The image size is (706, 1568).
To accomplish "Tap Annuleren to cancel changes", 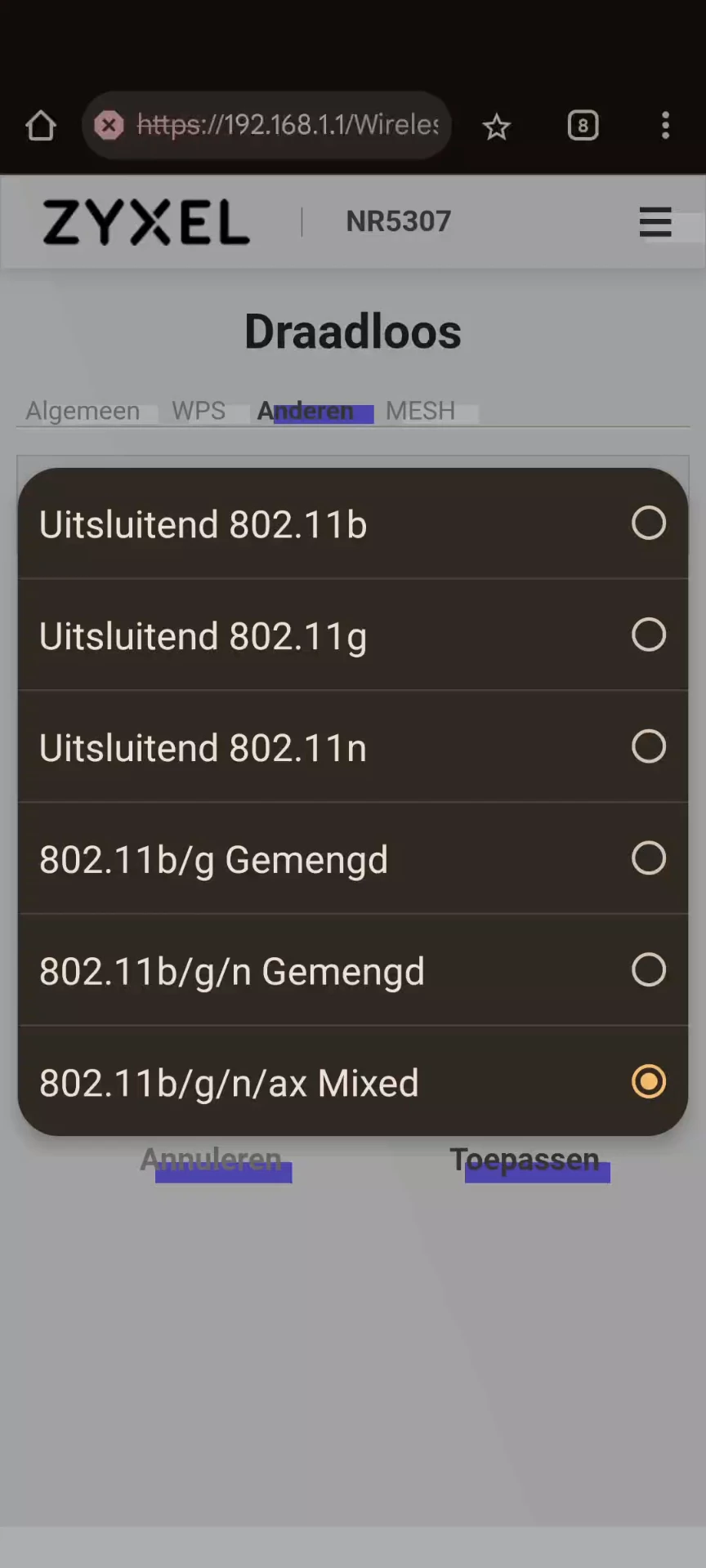I will (x=211, y=1160).
